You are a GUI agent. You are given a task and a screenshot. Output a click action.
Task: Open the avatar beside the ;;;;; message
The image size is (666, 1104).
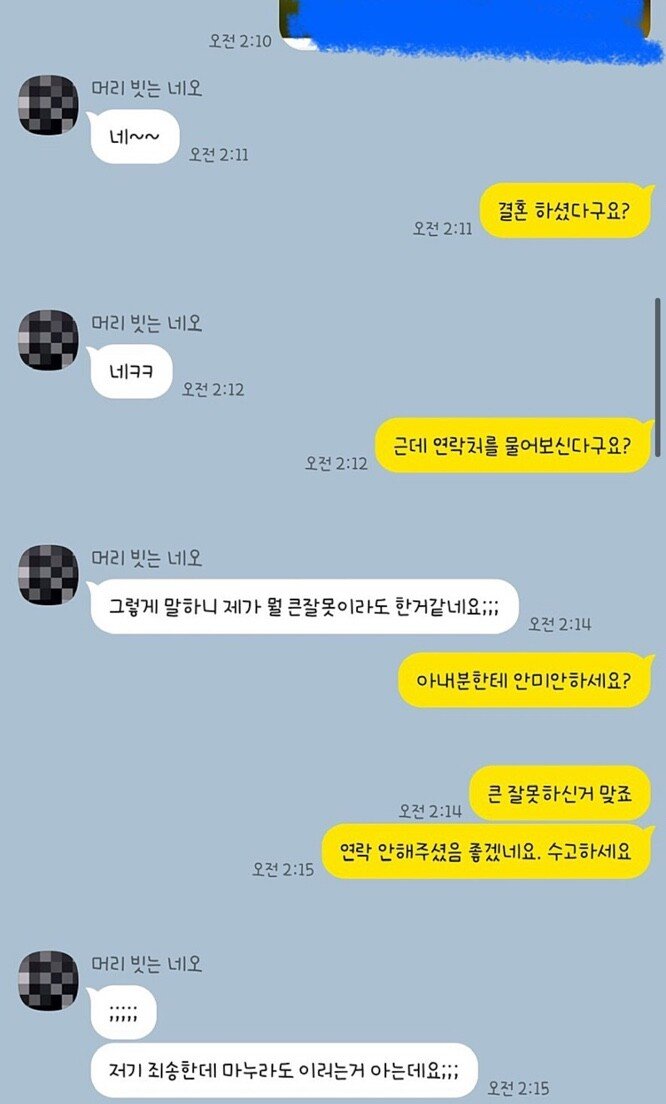[x=48, y=981]
